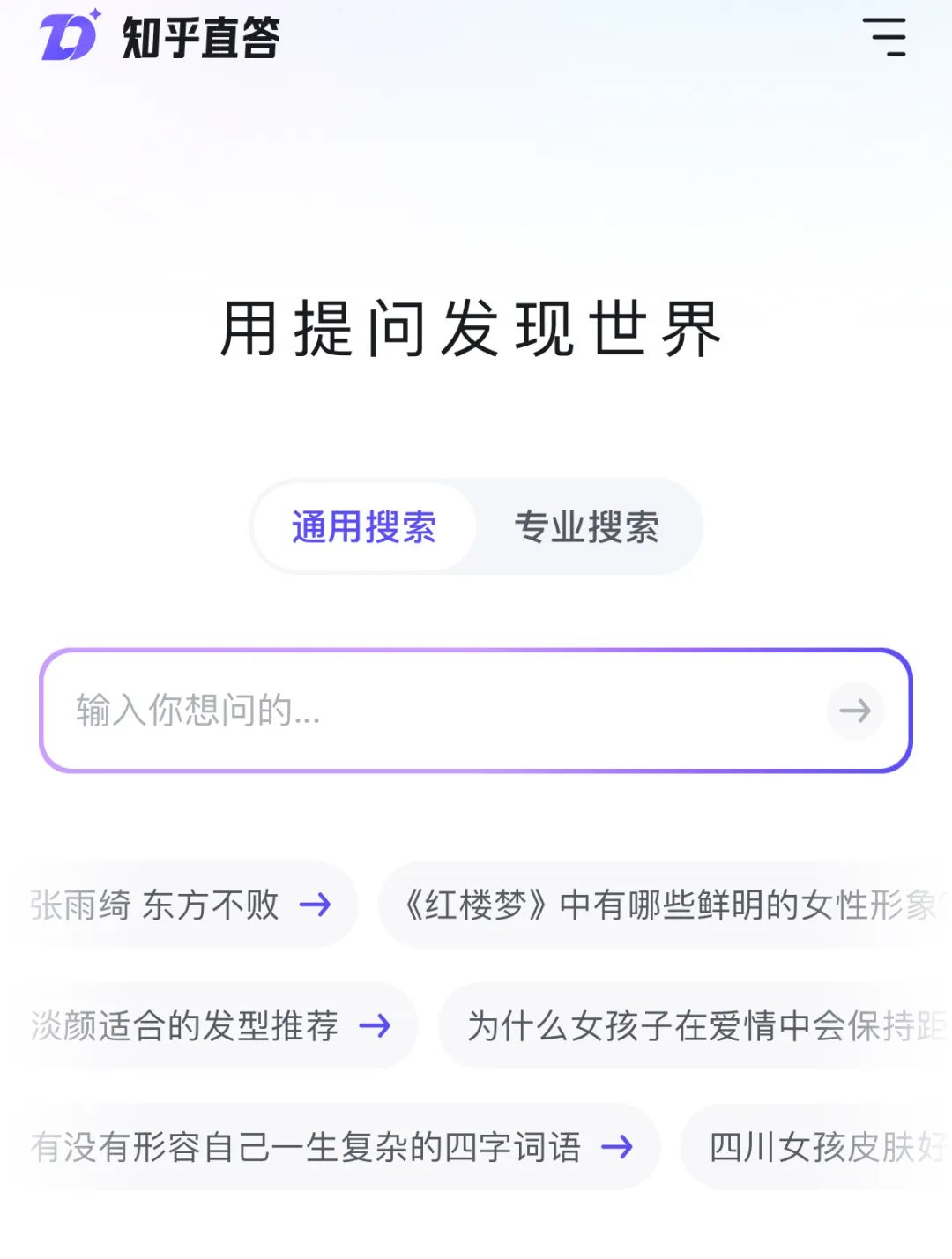Click the arrow beside 淡颜适合的发型推荐
Viewport: 952px width, 1259px height.
click(377, 1025)
